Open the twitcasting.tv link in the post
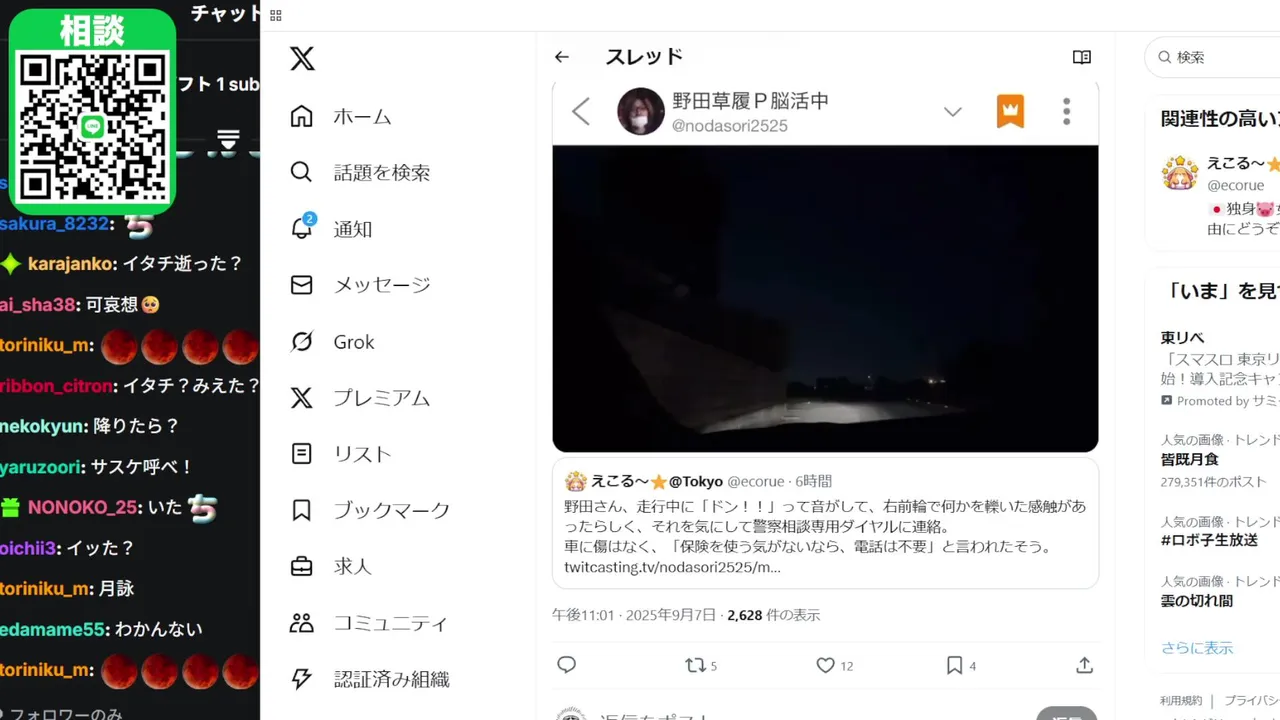Screen dimensions: 1280x720 tap(672, 567)
